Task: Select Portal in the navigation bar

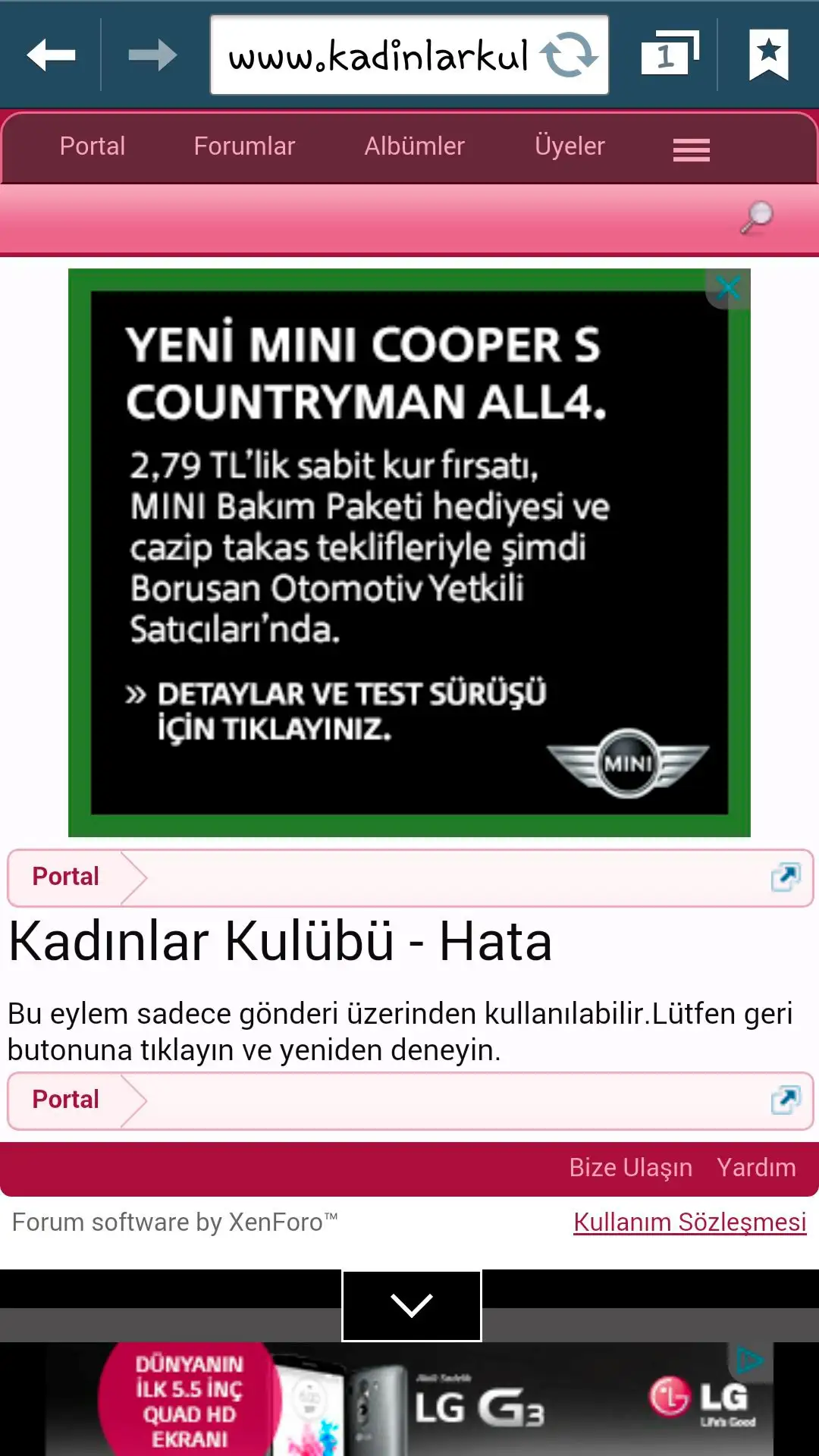Action: pyautogui.click(x=92, y=146)
